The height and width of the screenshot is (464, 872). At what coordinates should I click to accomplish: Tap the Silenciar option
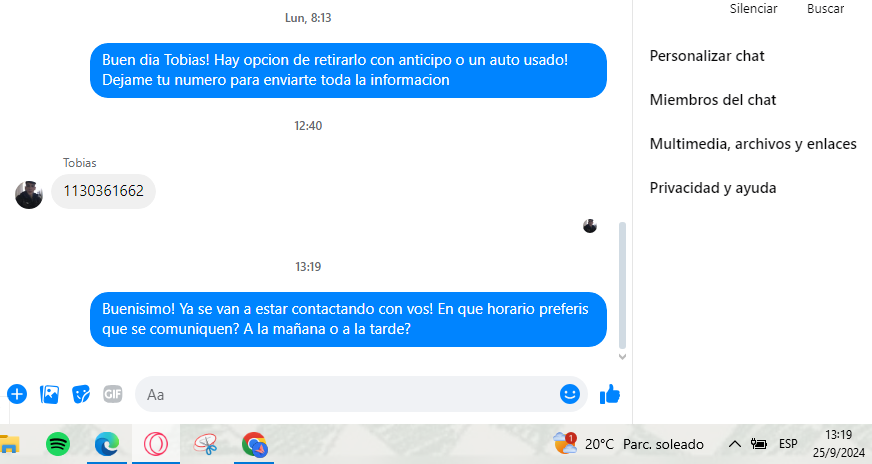click(x=753, y=9)
